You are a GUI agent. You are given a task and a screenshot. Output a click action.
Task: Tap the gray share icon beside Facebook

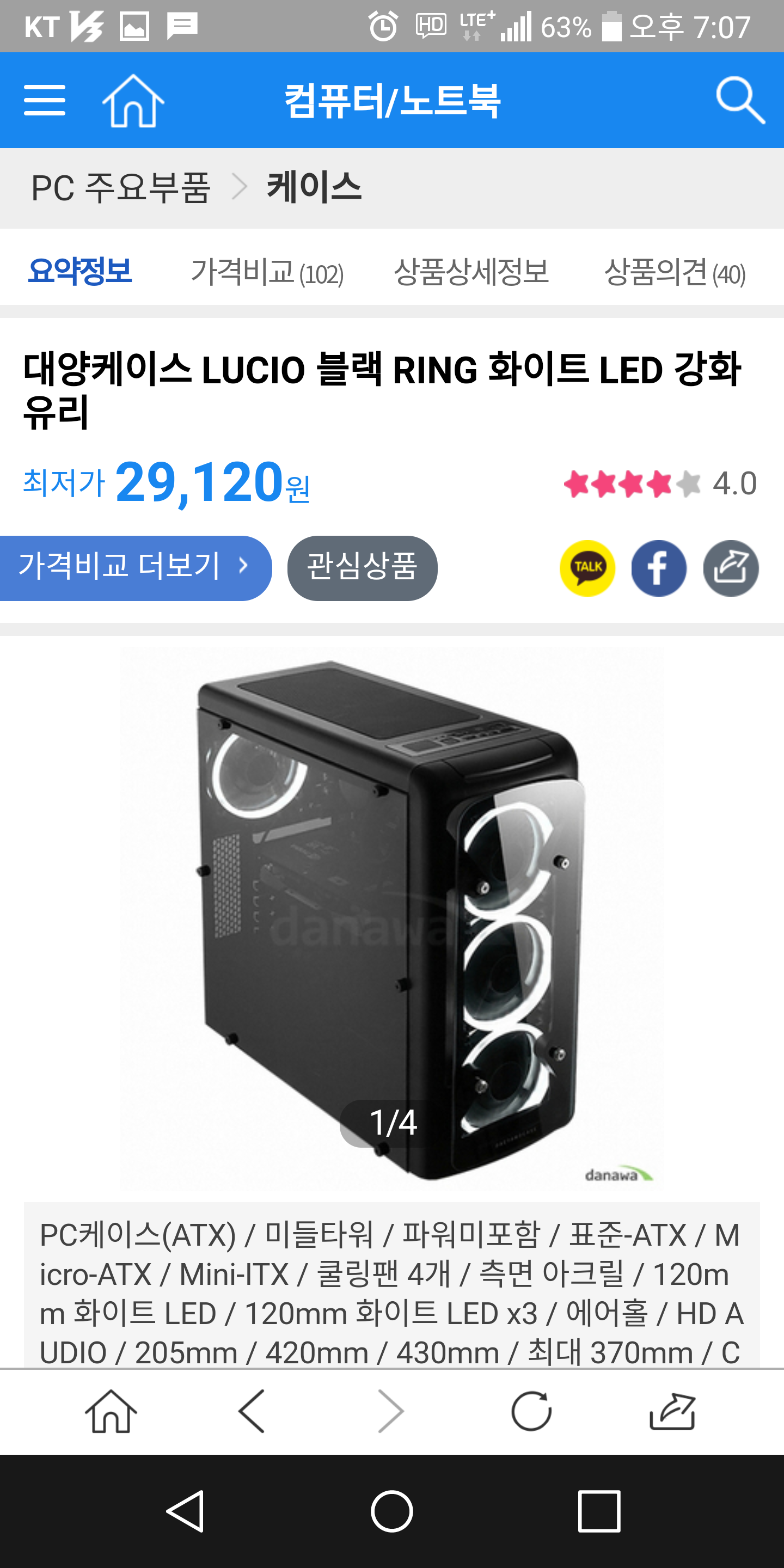point(731,568)
